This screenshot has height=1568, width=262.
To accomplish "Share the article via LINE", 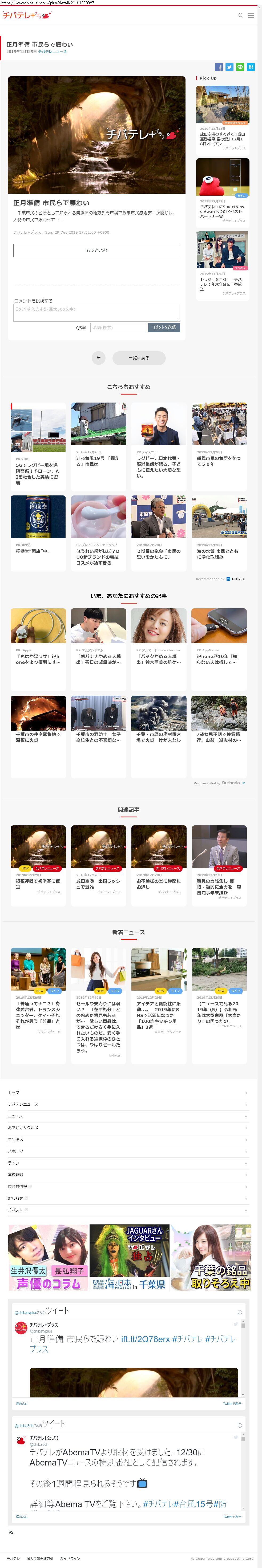I will [x=240, y=67].
